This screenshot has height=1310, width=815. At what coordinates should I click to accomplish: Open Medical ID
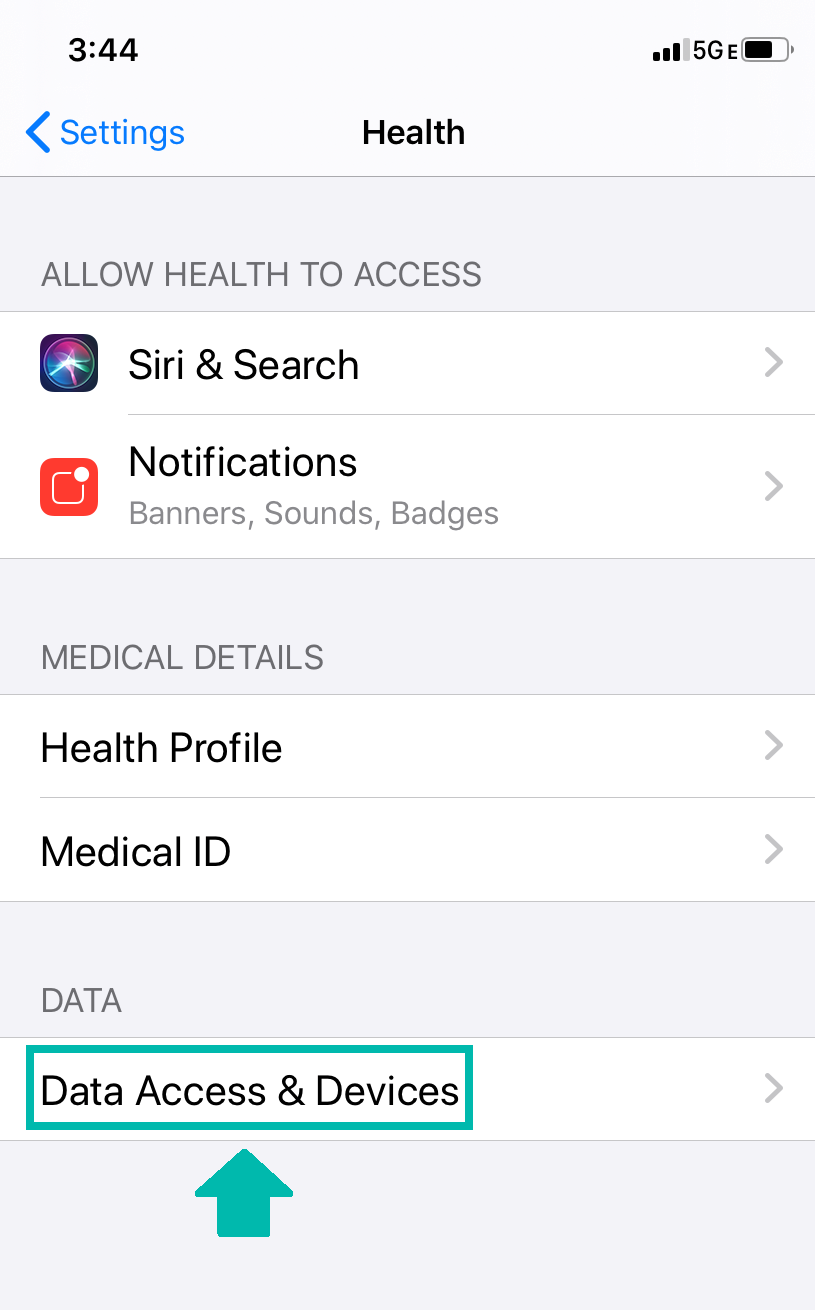pyautogui.click(x=407, y=851)
